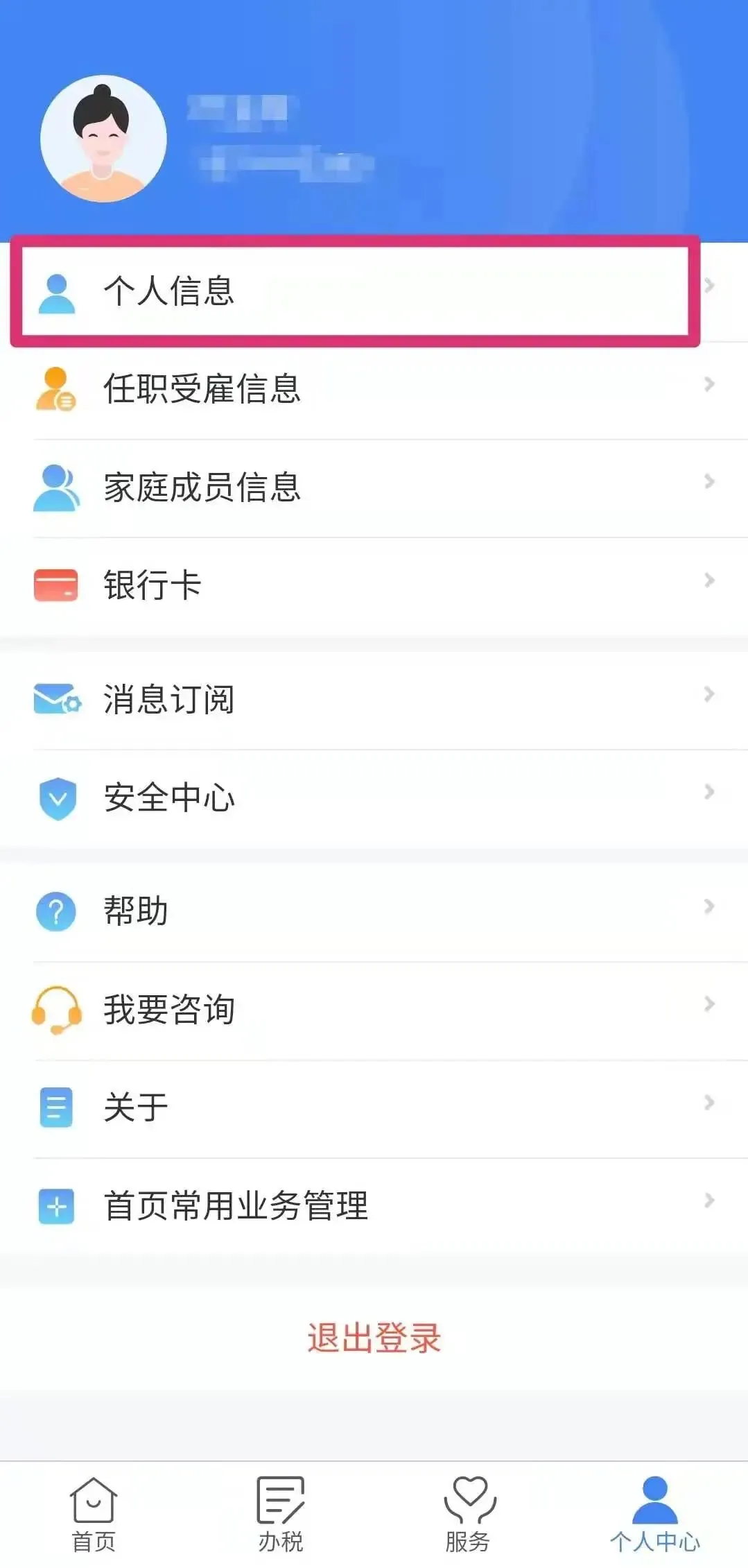Go to 消息订阅
This screenshot has width=748, height=1568.
tap(374, 698)
